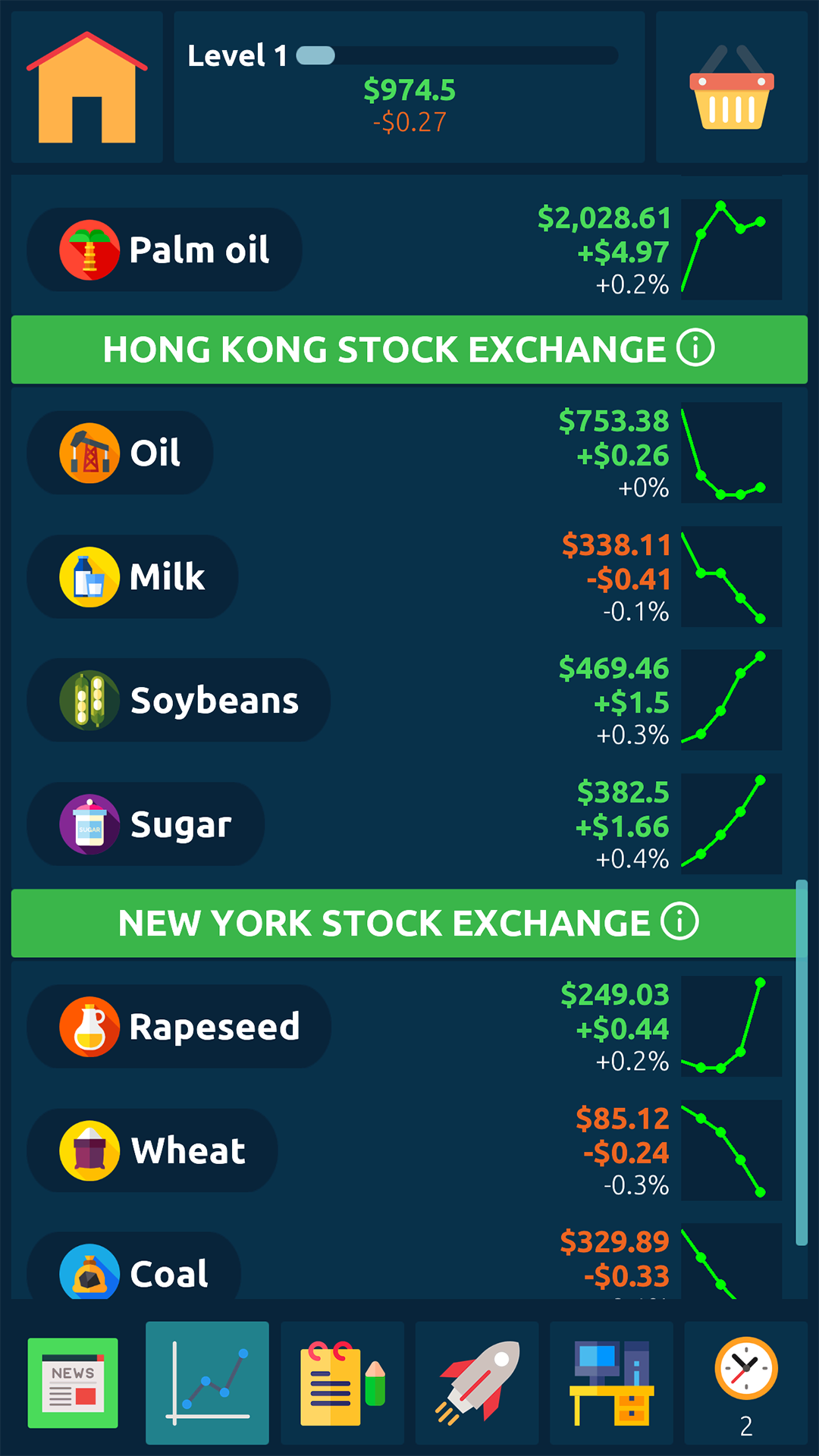Open the shopping basket
Image resolution: width=819 pixels, height=1456 pixels.
[730, 87]
